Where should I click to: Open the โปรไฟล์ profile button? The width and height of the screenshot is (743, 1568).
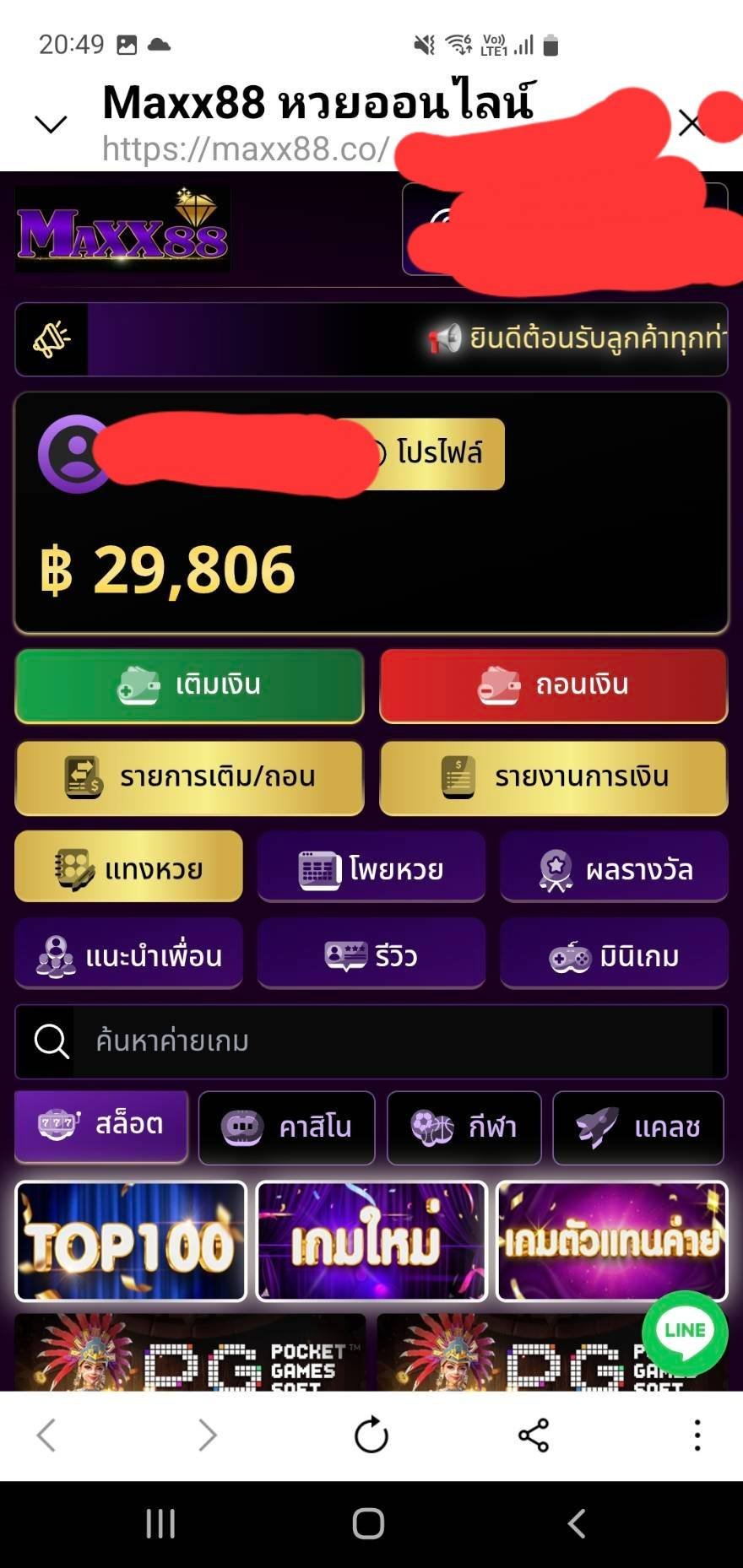(x=441, y=453)
